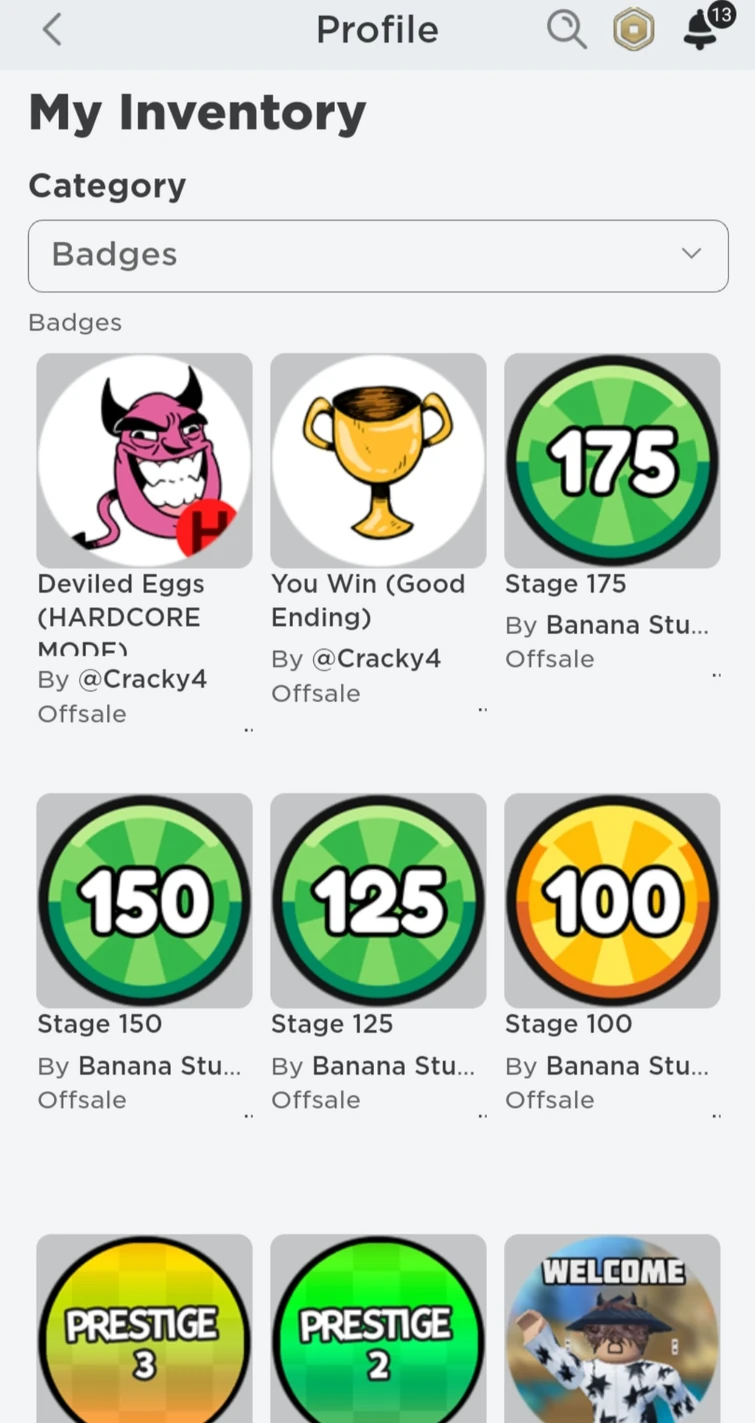
Task: Select the Stage 150 badge
Action: [x=144, y=900]
